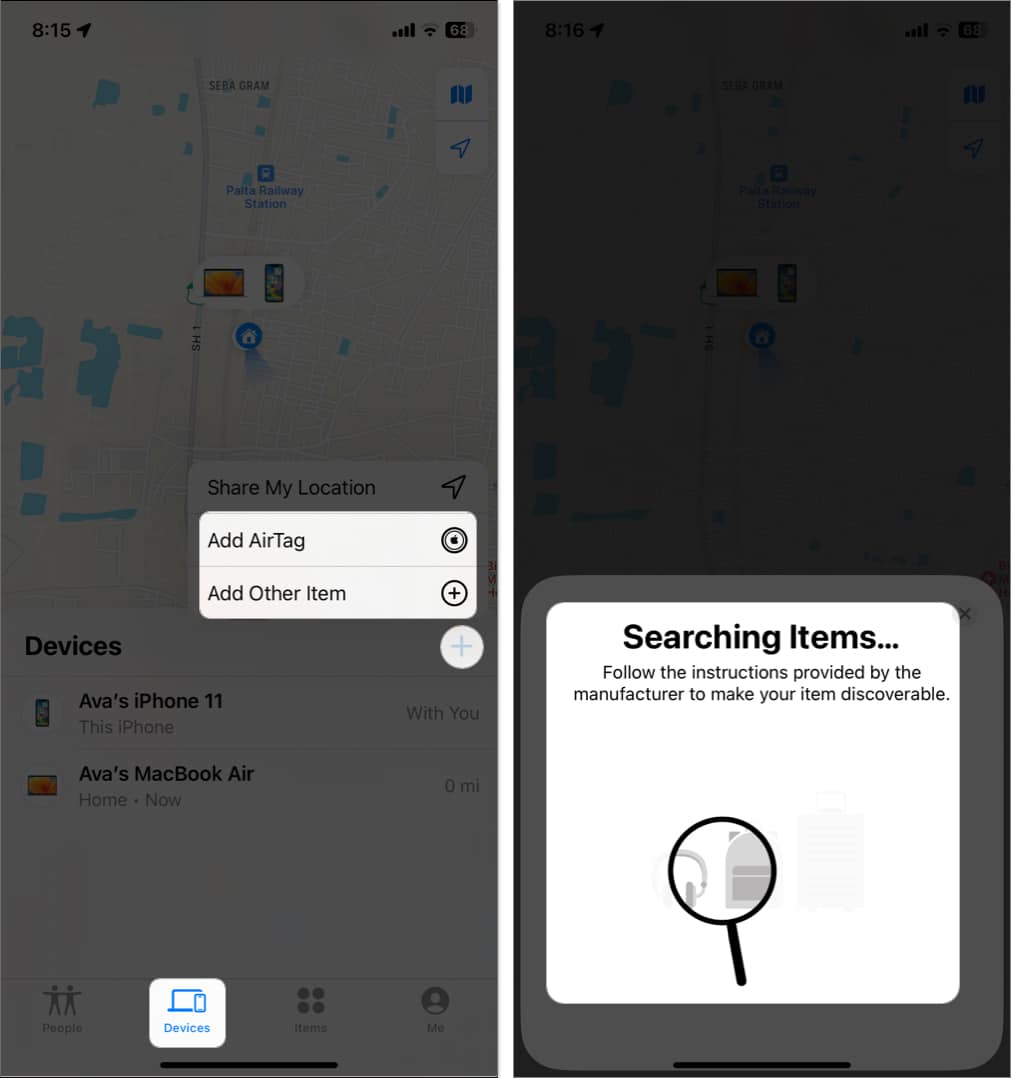This screenshot has height=1078, width=1011.
Task: Close the Searching Items dialog
Action: (964, 614)
